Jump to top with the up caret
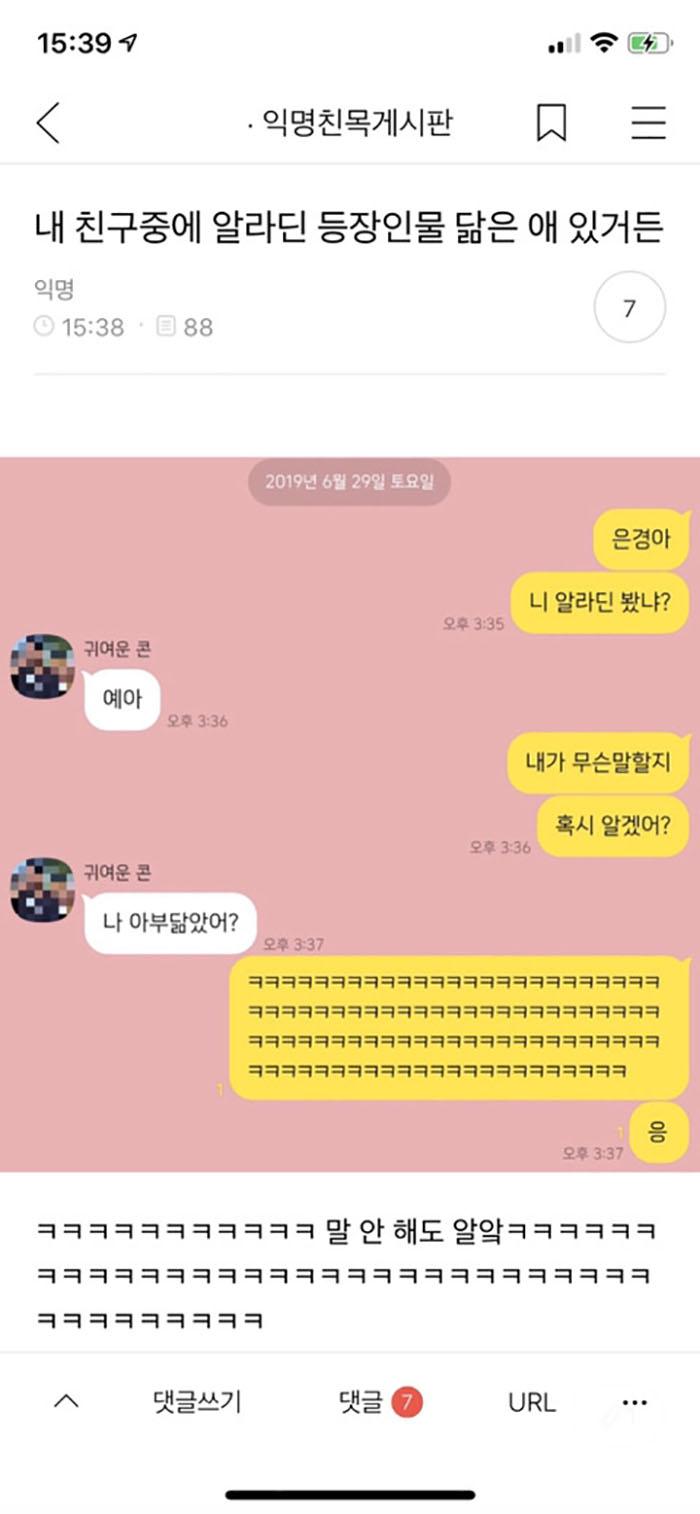The width and height of the screenshot is (700, 1514). tap(65, 1402)
